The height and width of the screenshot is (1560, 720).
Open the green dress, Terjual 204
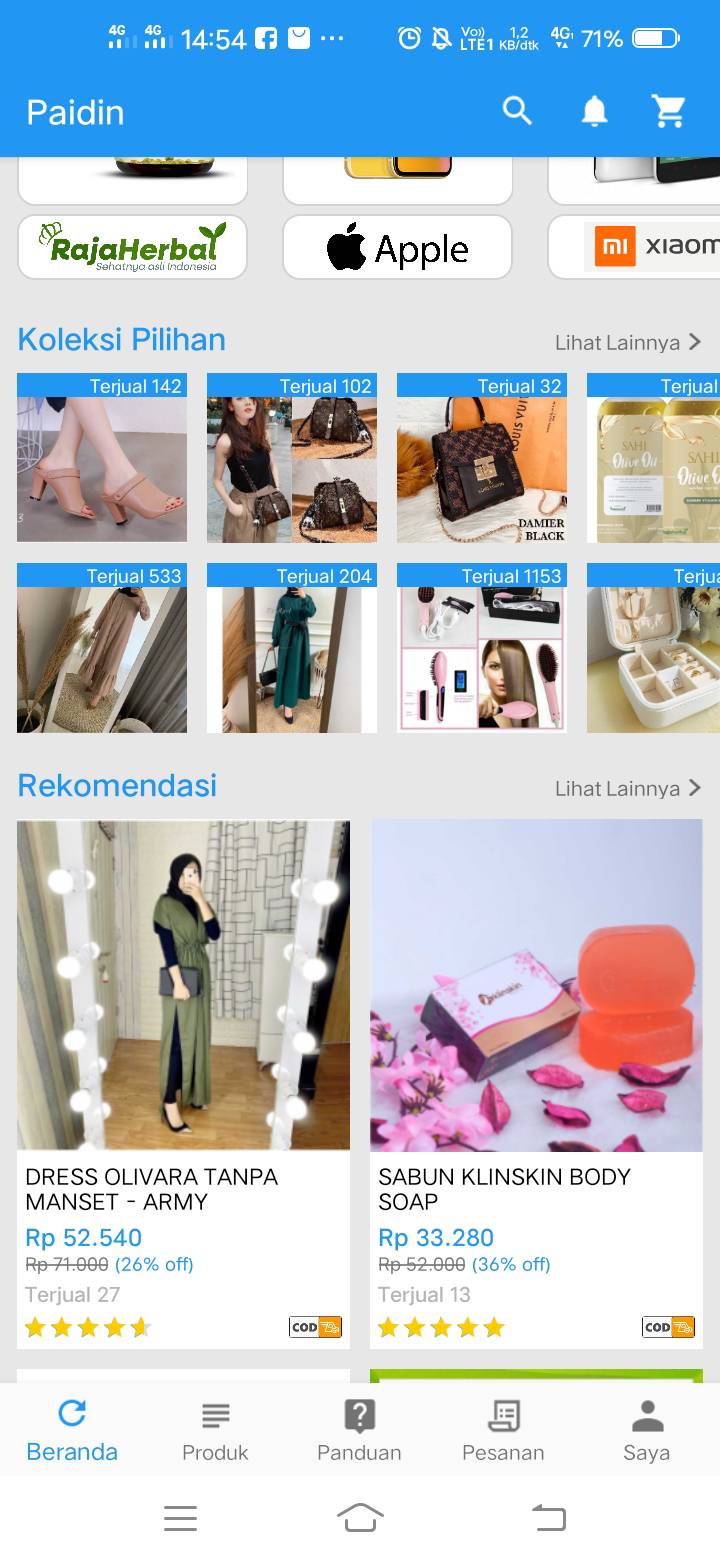click(292, 647)
